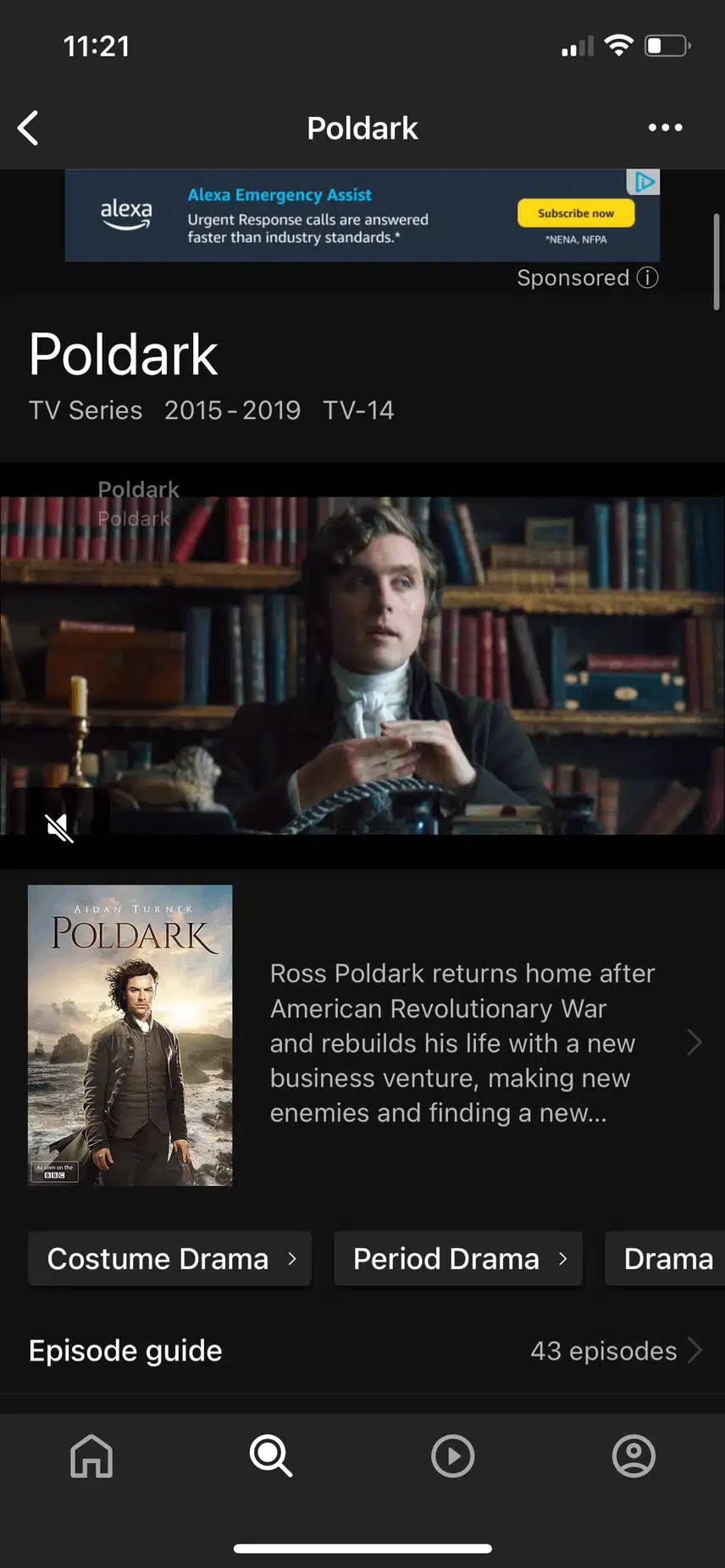Go back from the Poldark page
This screenshot has height=1568, width=725.
tap(29, 128)
